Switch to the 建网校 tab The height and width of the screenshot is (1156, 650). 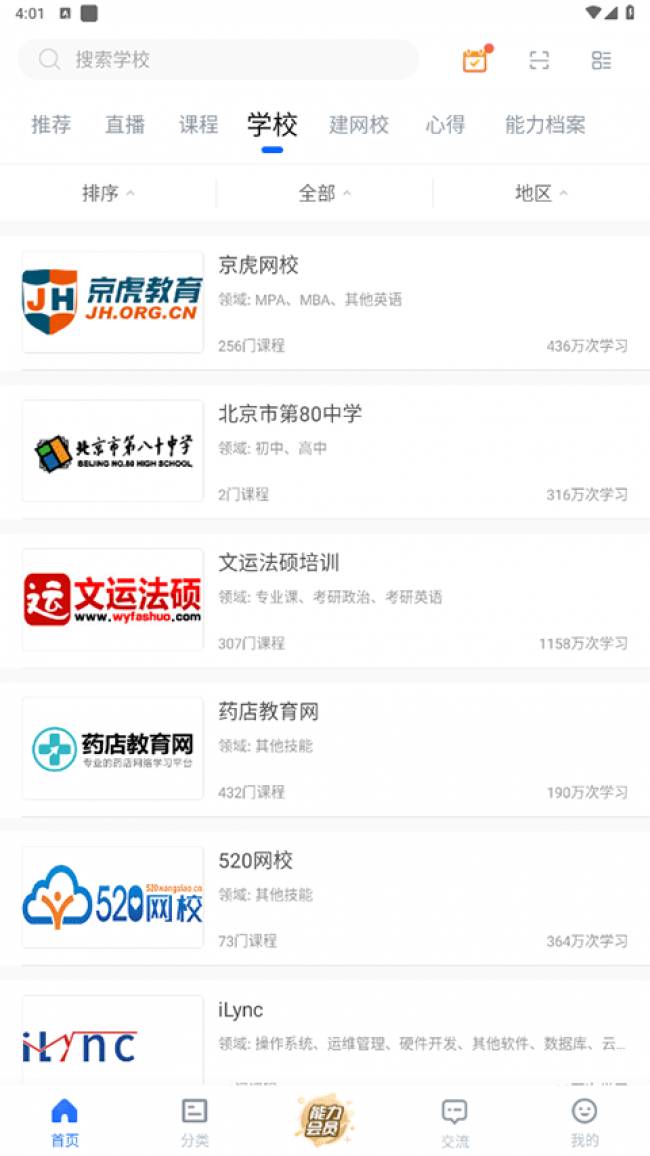(x=359, y=125)
